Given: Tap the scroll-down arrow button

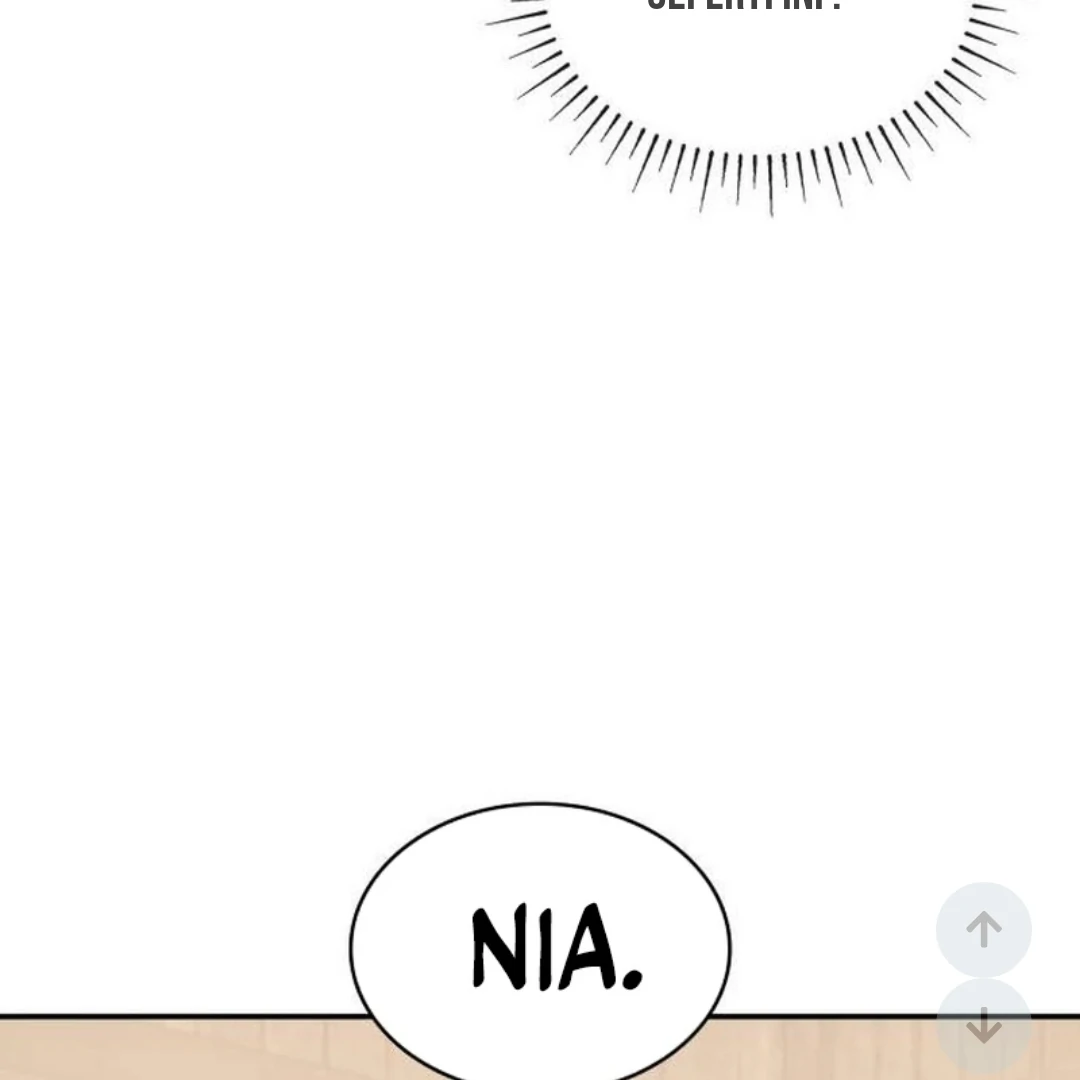Looking at the screenshot, I should (984, 1026).
